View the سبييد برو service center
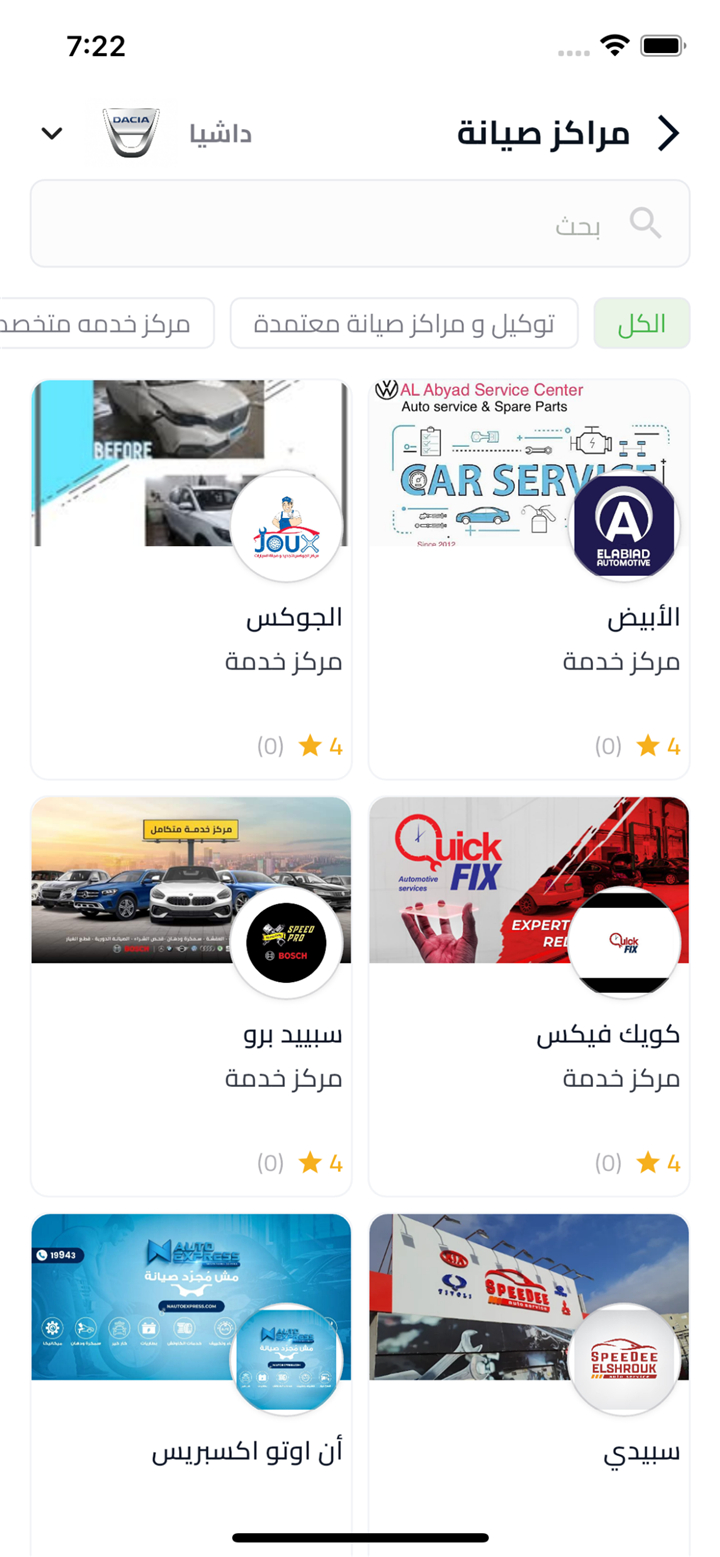Viewport: 720px width, 1557px height. [x=191, y=996]
